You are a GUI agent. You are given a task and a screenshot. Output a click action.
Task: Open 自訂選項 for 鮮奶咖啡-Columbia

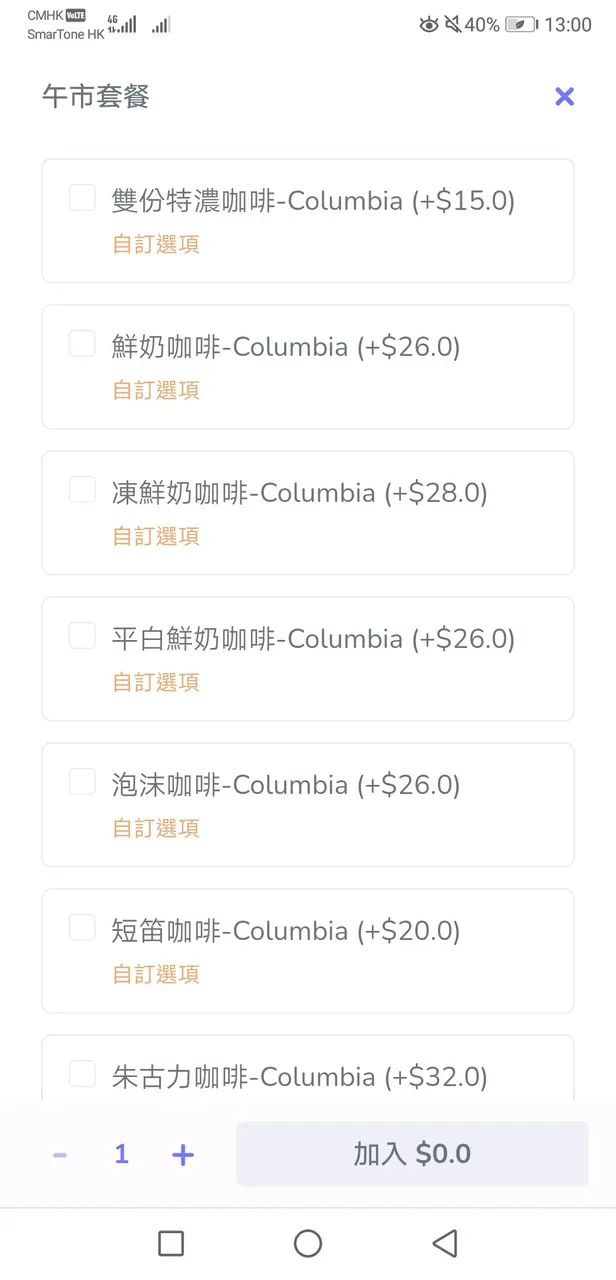tap(156, 390)
